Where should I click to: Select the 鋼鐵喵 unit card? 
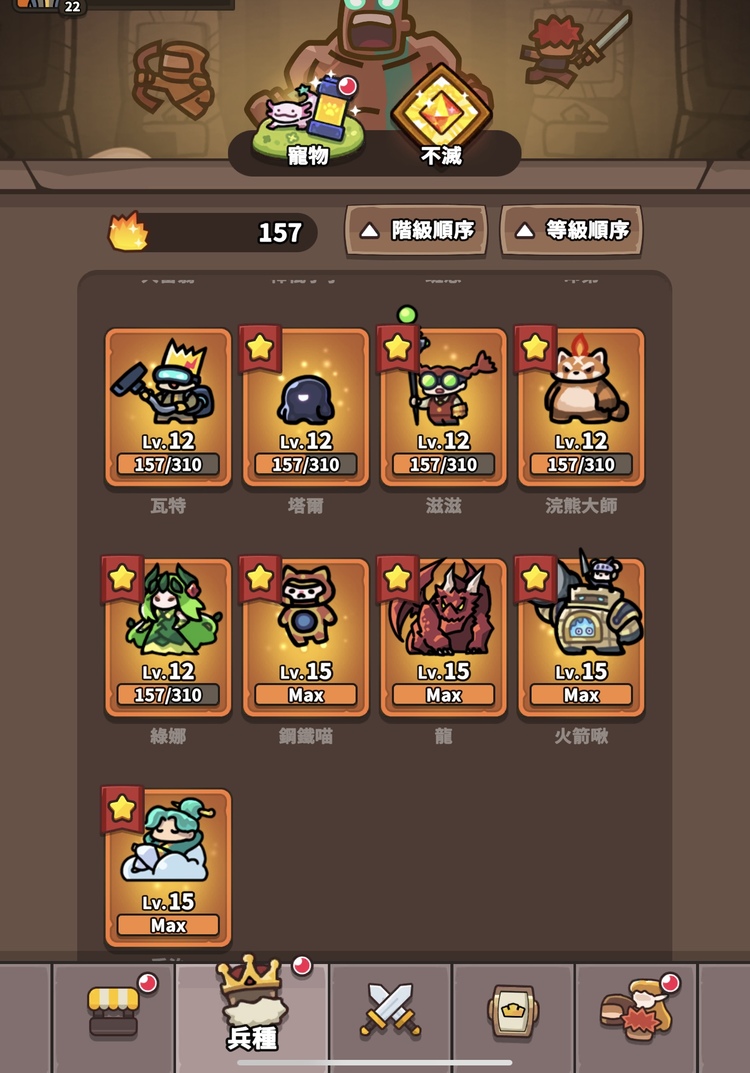[x=306, y=638]
